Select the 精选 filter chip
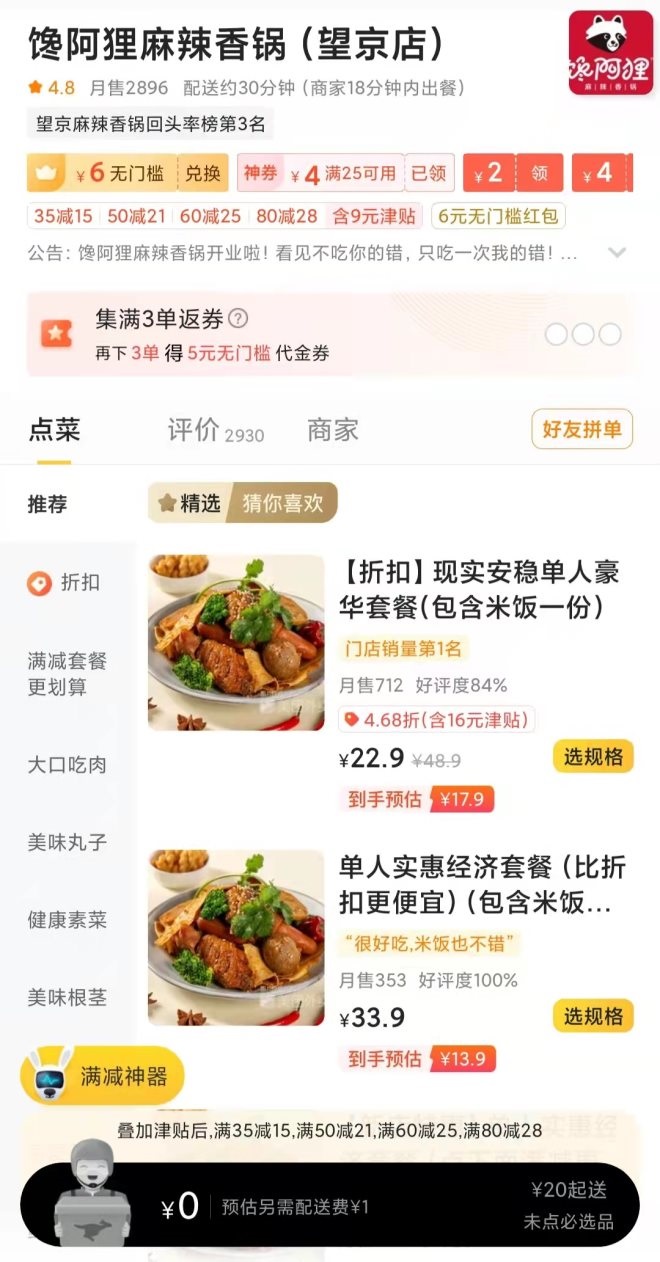The width and height of the screenshot is (660, 1262). (x=190, y=503)
